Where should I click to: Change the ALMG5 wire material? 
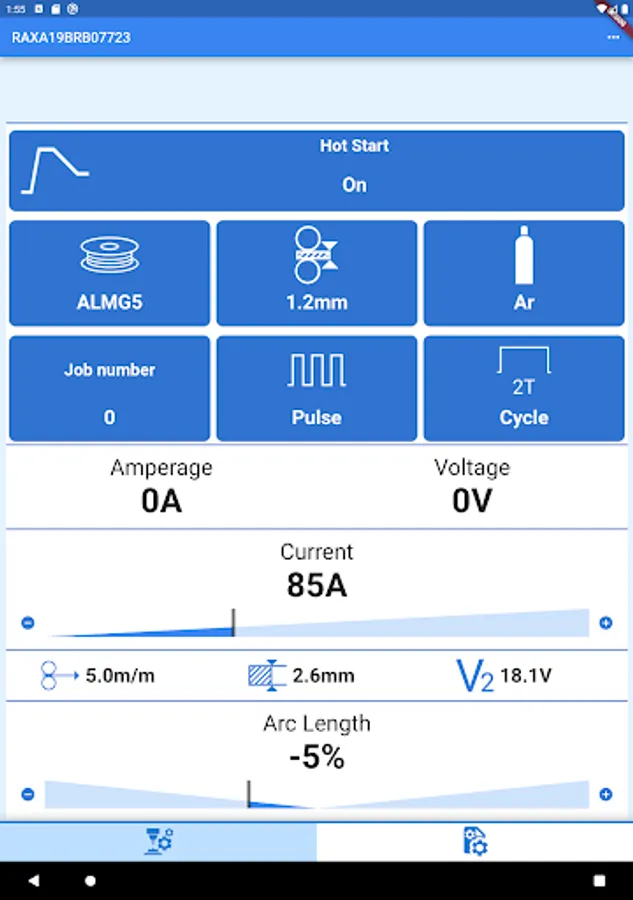click(x=110, y=273)
